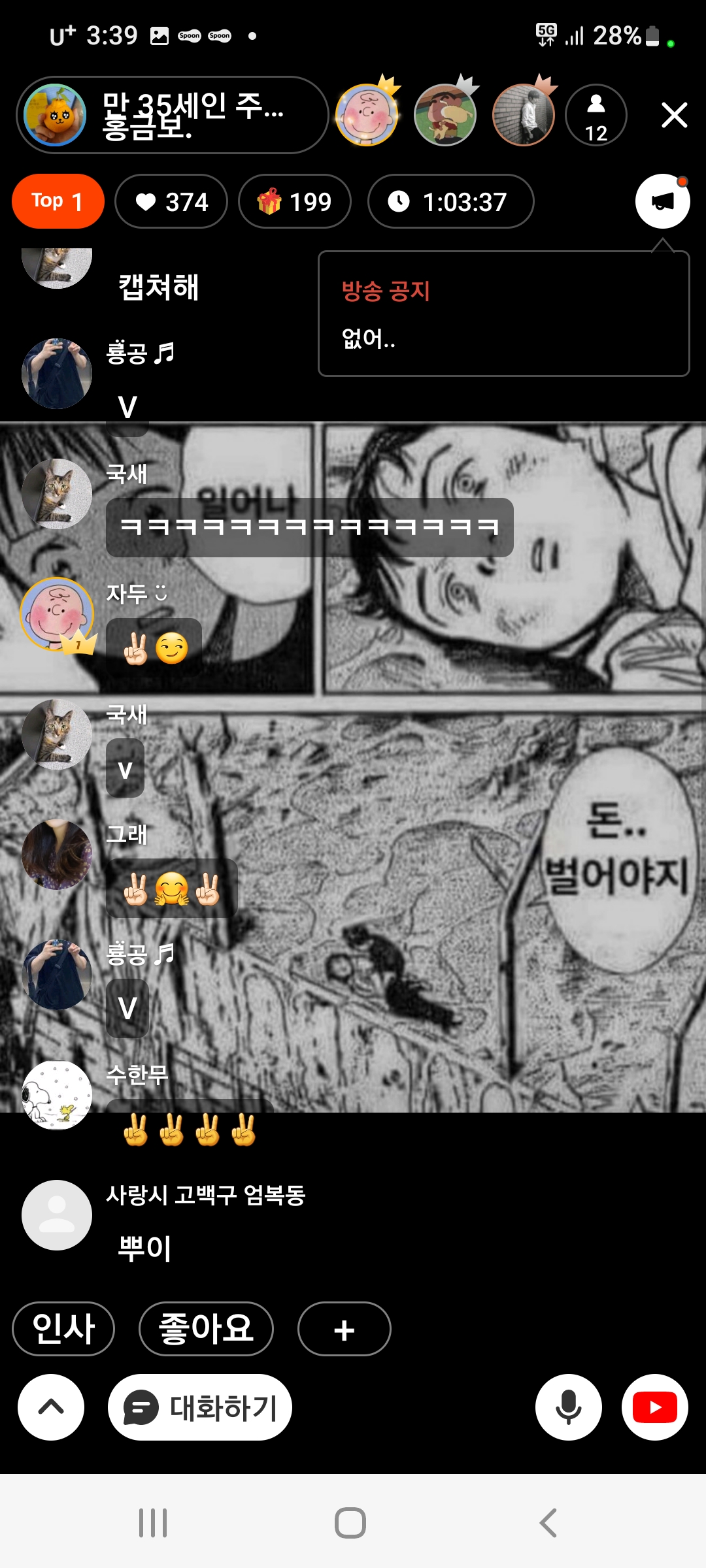Tap the 374 likes counter
The width and height of the screenshot is (706, 1568).
pos(171,201)
